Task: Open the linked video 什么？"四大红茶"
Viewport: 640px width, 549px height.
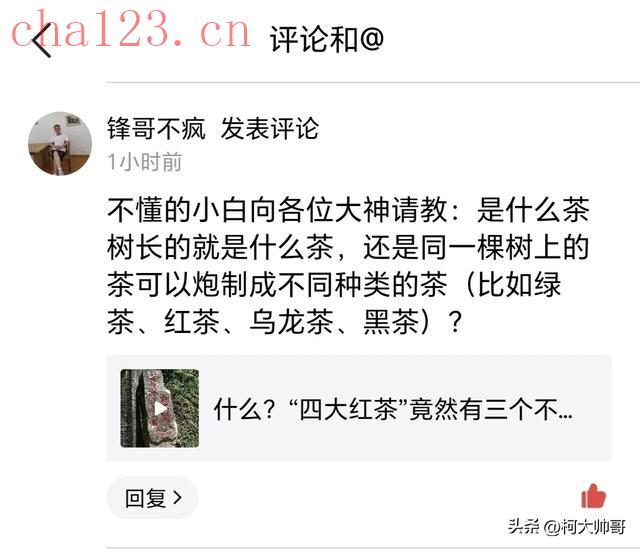Action: coord(359,408)
